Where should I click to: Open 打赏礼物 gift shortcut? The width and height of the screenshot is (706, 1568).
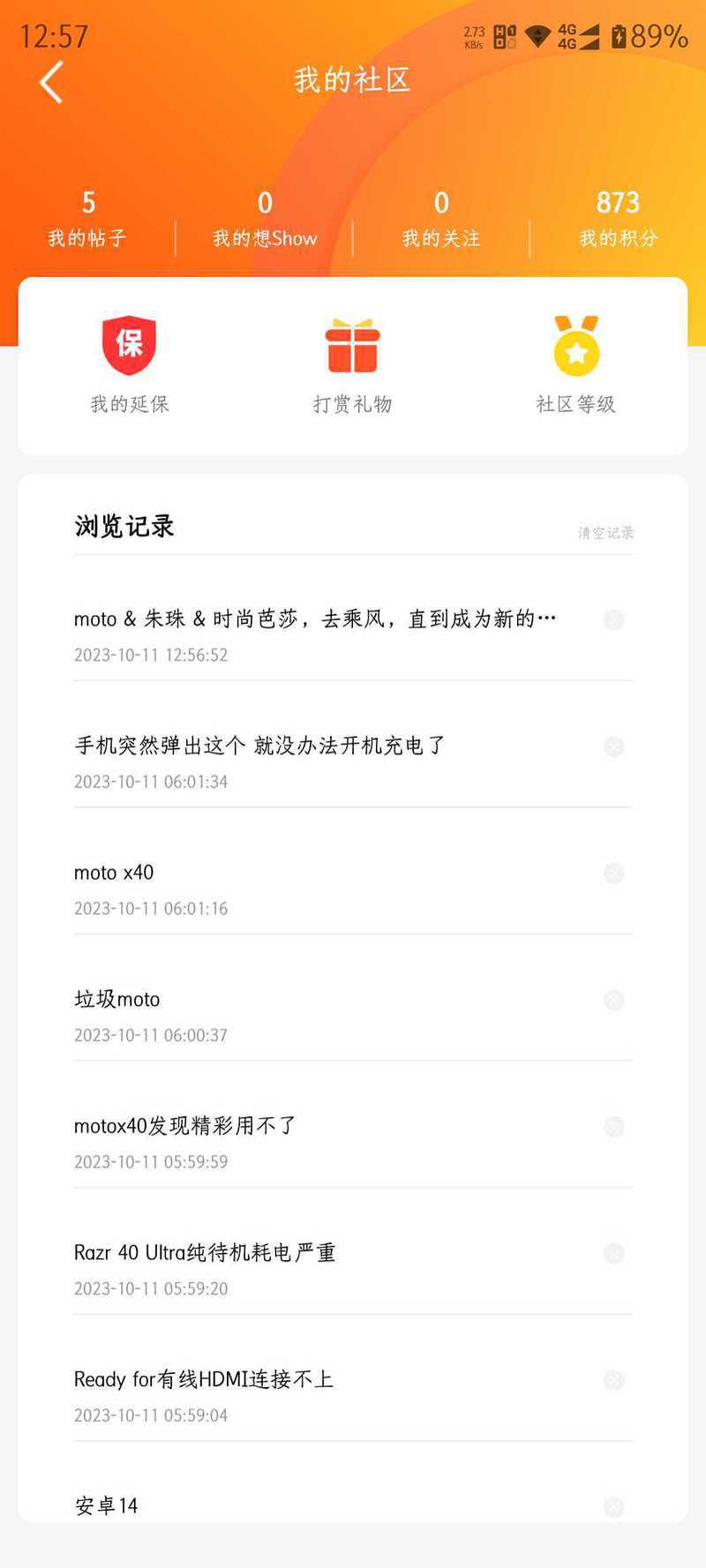(352, 364)
